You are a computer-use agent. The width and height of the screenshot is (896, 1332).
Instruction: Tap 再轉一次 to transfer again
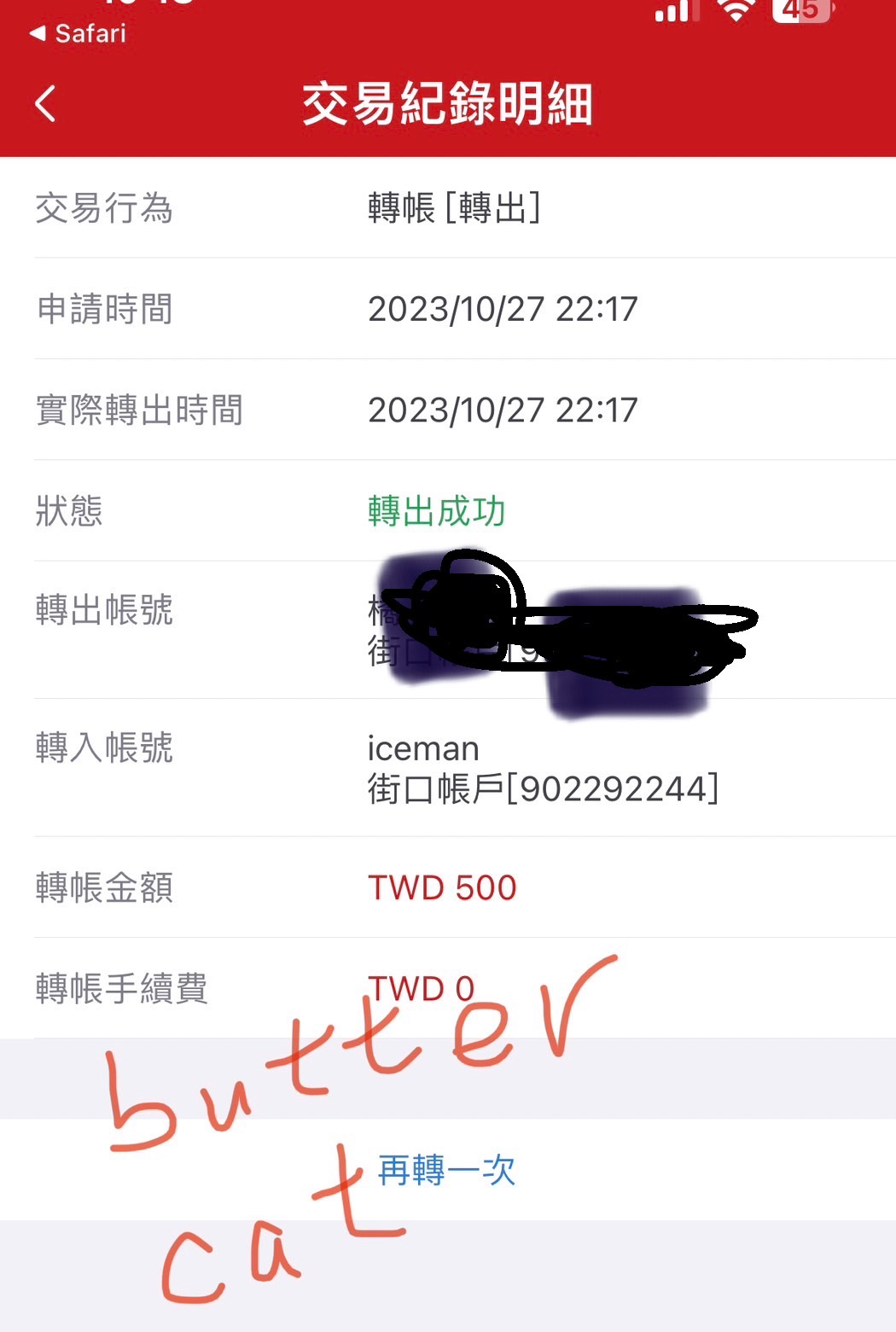[x=446, y=1169]
